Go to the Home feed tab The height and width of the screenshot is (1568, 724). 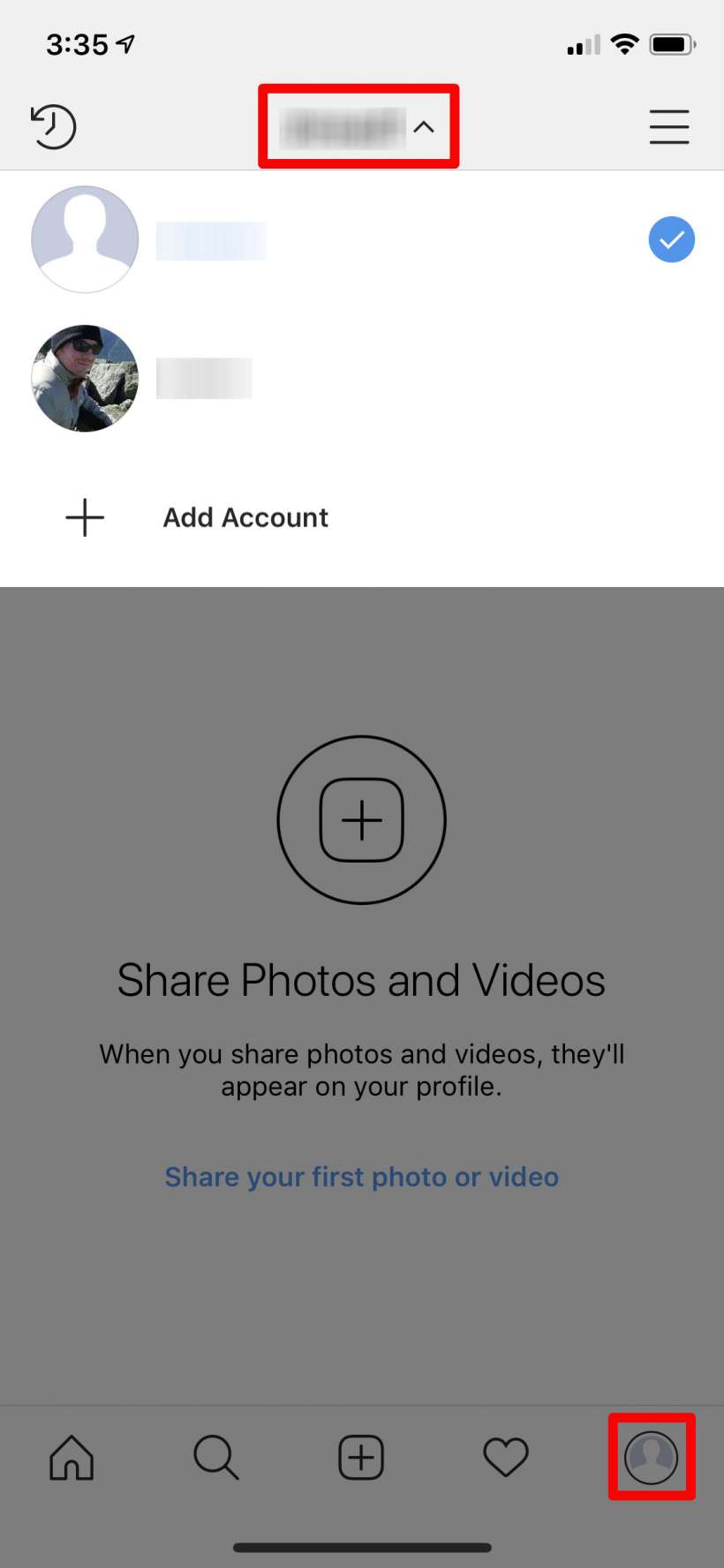click(72, 1457)
